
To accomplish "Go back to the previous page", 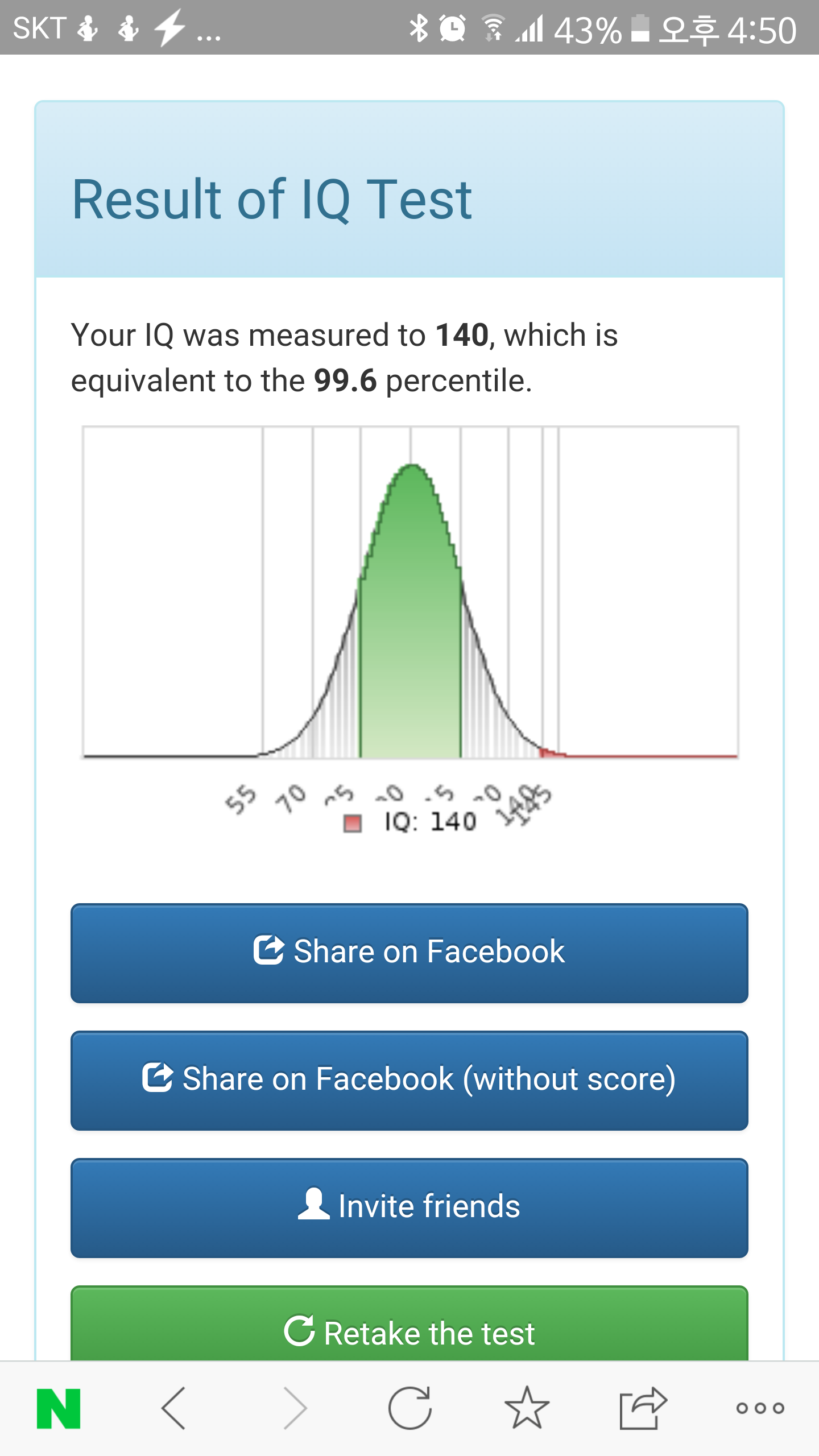I will pyautogui.click(x=175, y=1408).
